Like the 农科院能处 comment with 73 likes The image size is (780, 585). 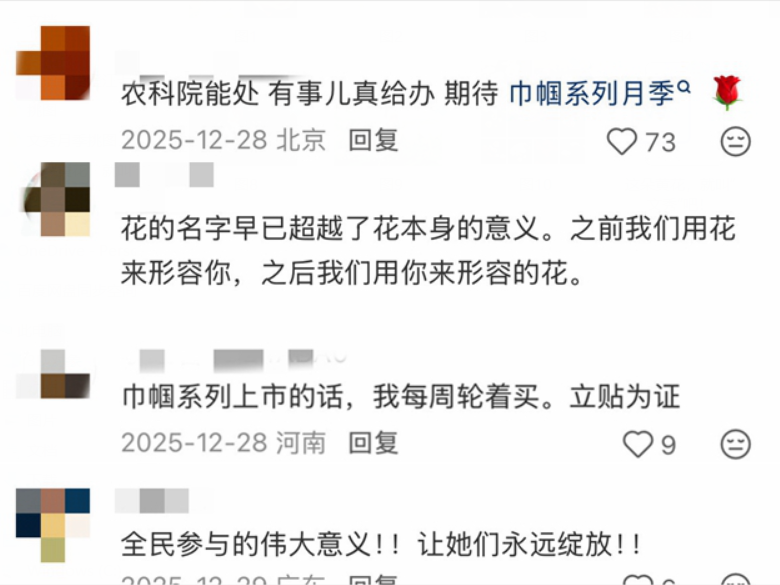click(622, 142)
